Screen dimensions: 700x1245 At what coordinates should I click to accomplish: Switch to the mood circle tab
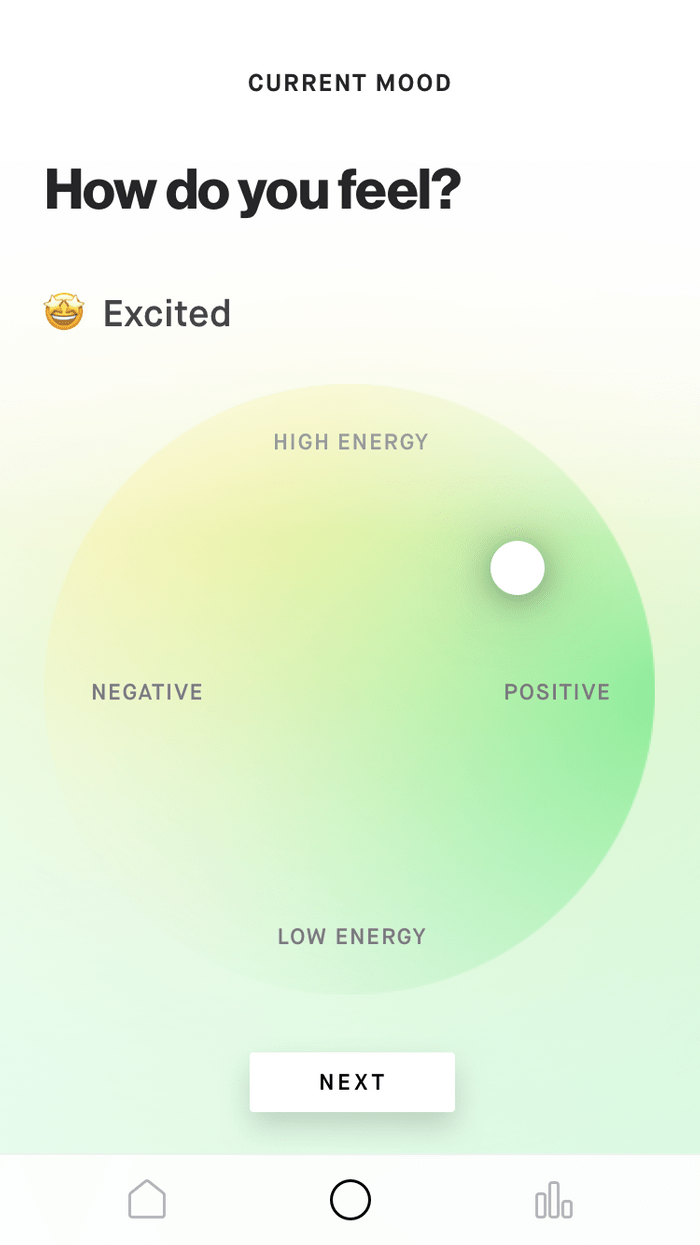(350, 1199)
